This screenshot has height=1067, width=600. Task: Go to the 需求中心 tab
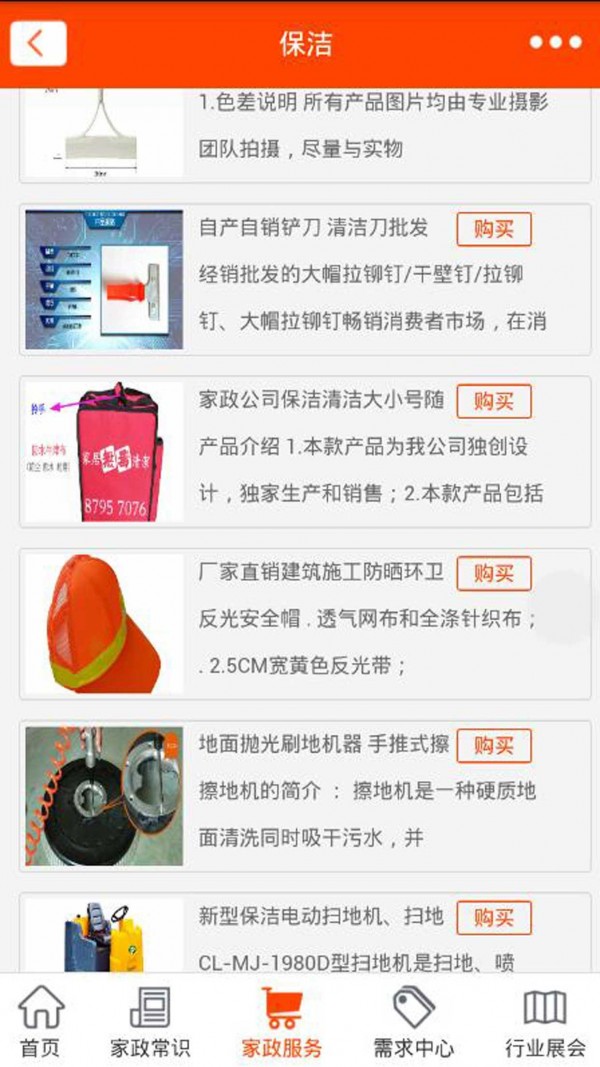tap(413, 1022)
